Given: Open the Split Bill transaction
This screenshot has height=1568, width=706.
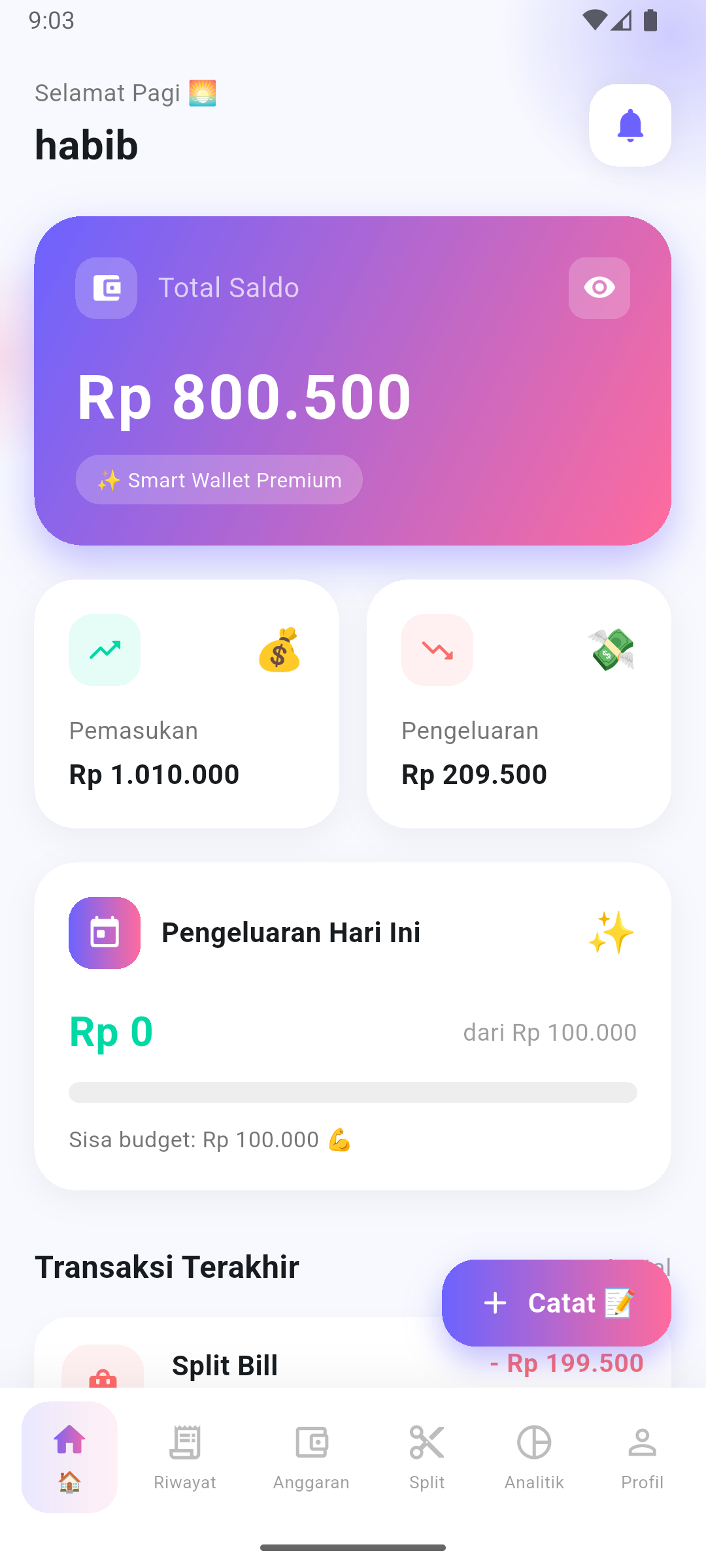Looking at the screenshot, I should [261, 1365].
